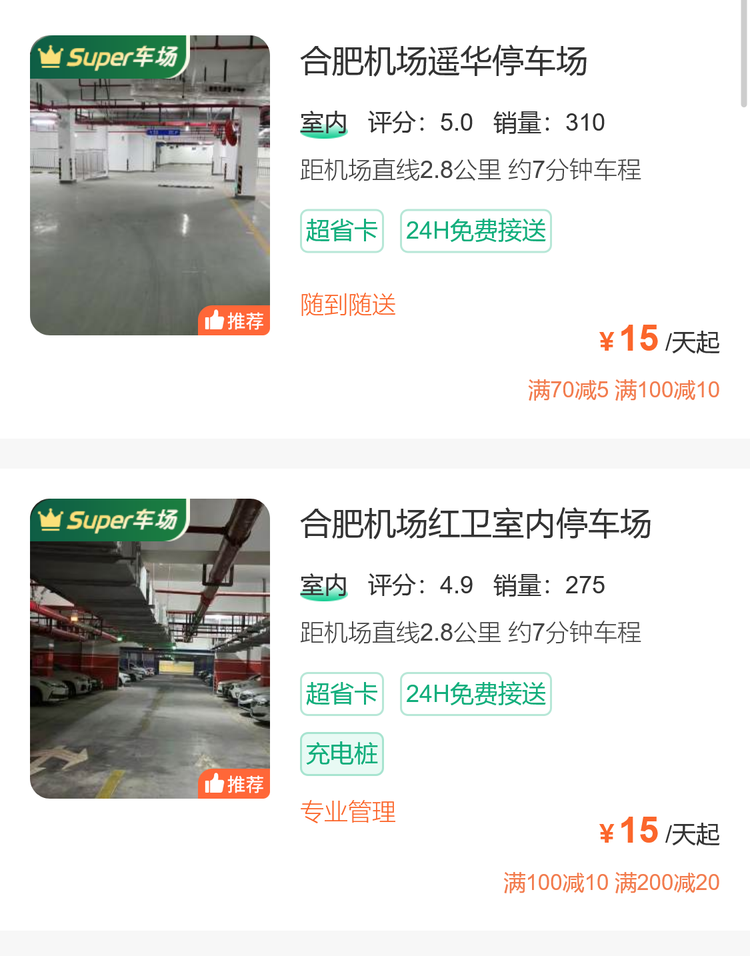Open the 合肥机场遥华停车场 listing
The height and width of the screenshot is (956, 750).
coord(443,62)
